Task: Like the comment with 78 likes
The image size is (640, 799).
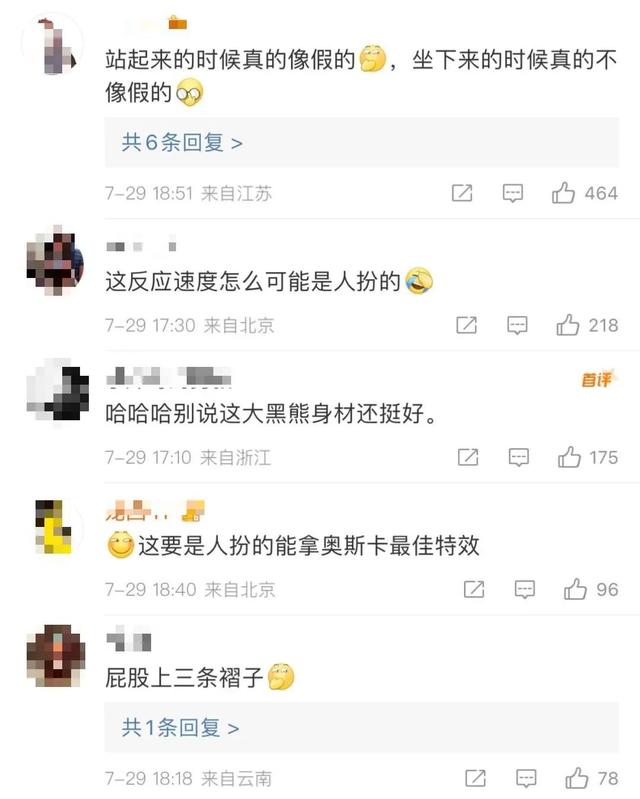Action: [577, 778]
